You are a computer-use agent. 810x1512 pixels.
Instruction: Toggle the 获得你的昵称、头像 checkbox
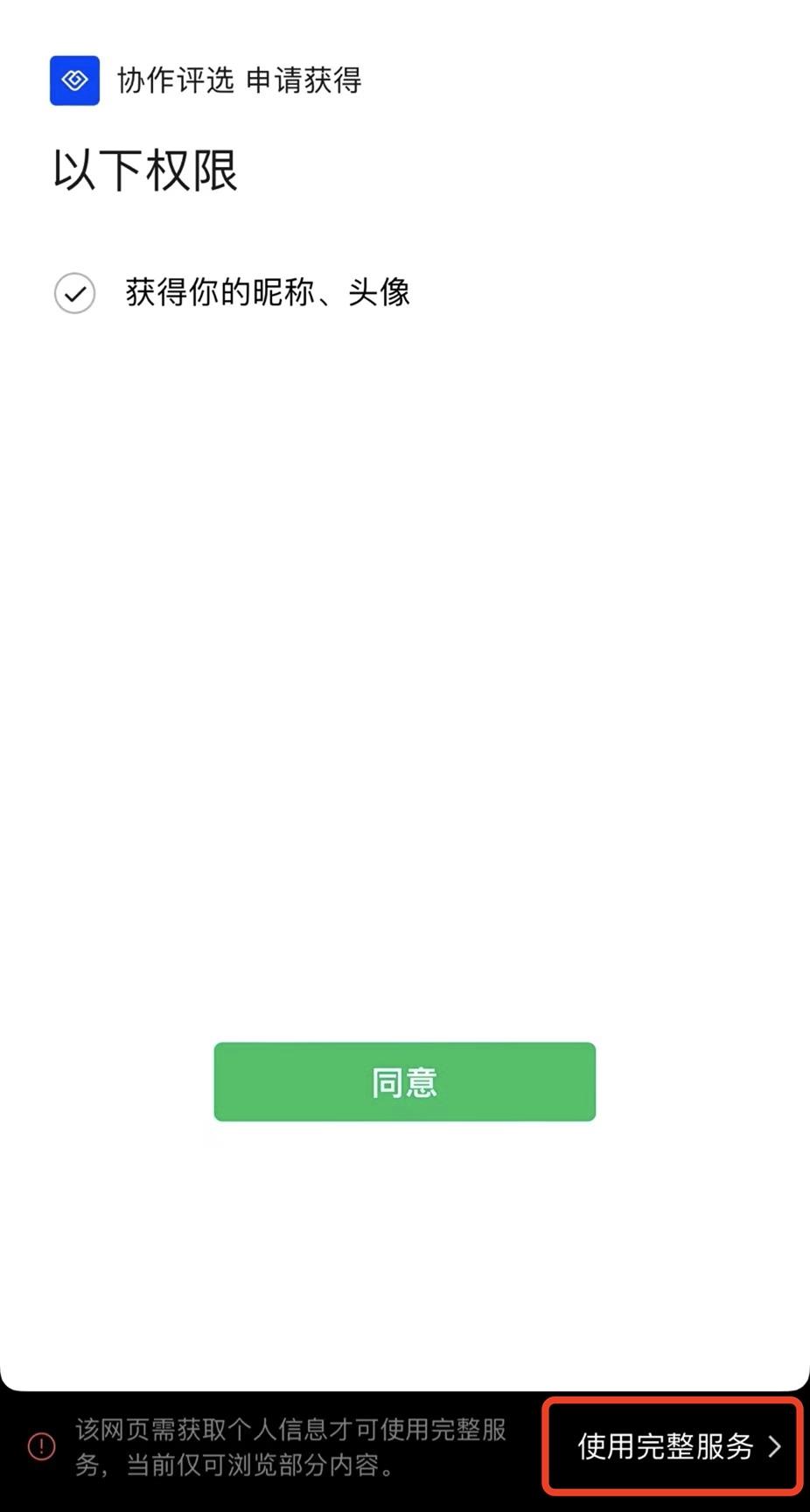click(75, 293)
